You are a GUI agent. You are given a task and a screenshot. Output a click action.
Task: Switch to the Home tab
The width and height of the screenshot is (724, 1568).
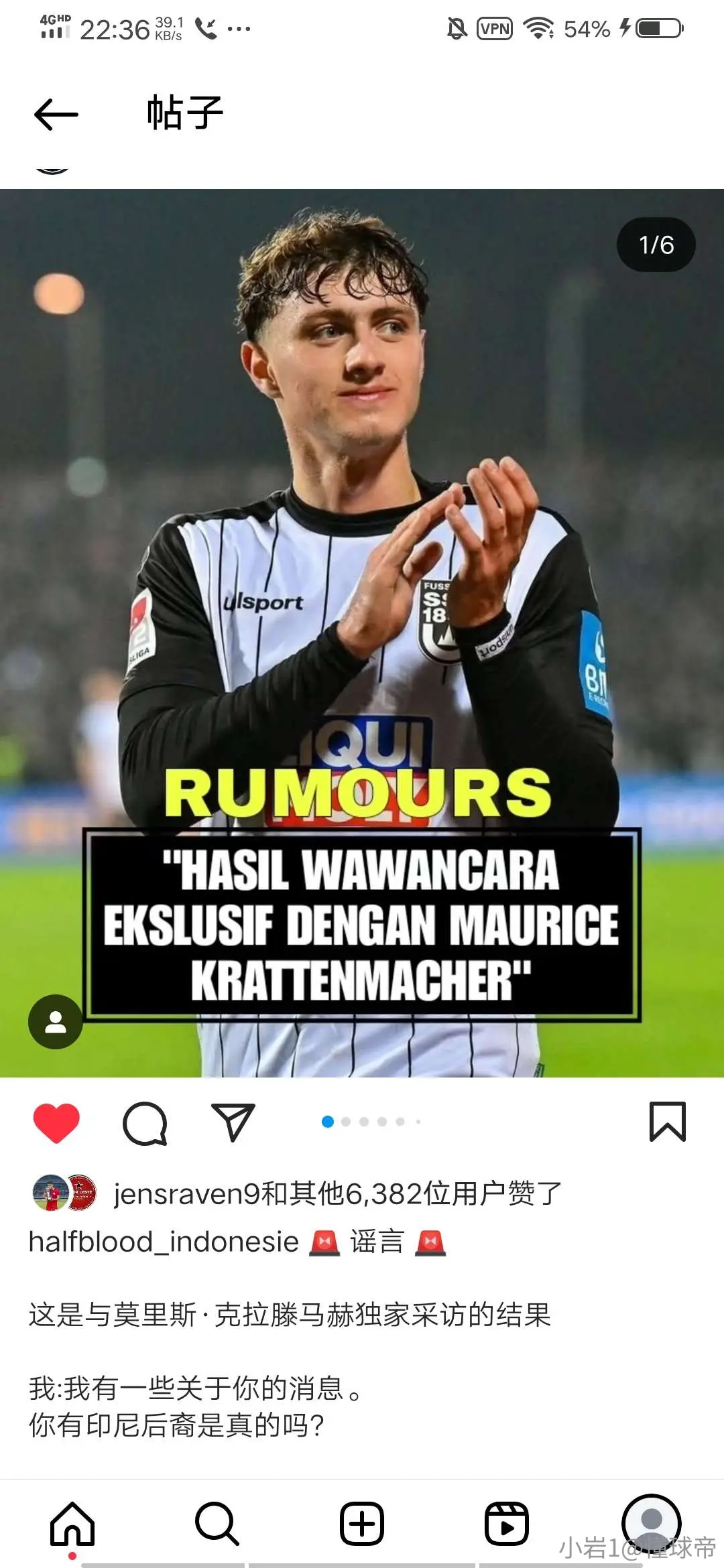(x=72, y=1524)
